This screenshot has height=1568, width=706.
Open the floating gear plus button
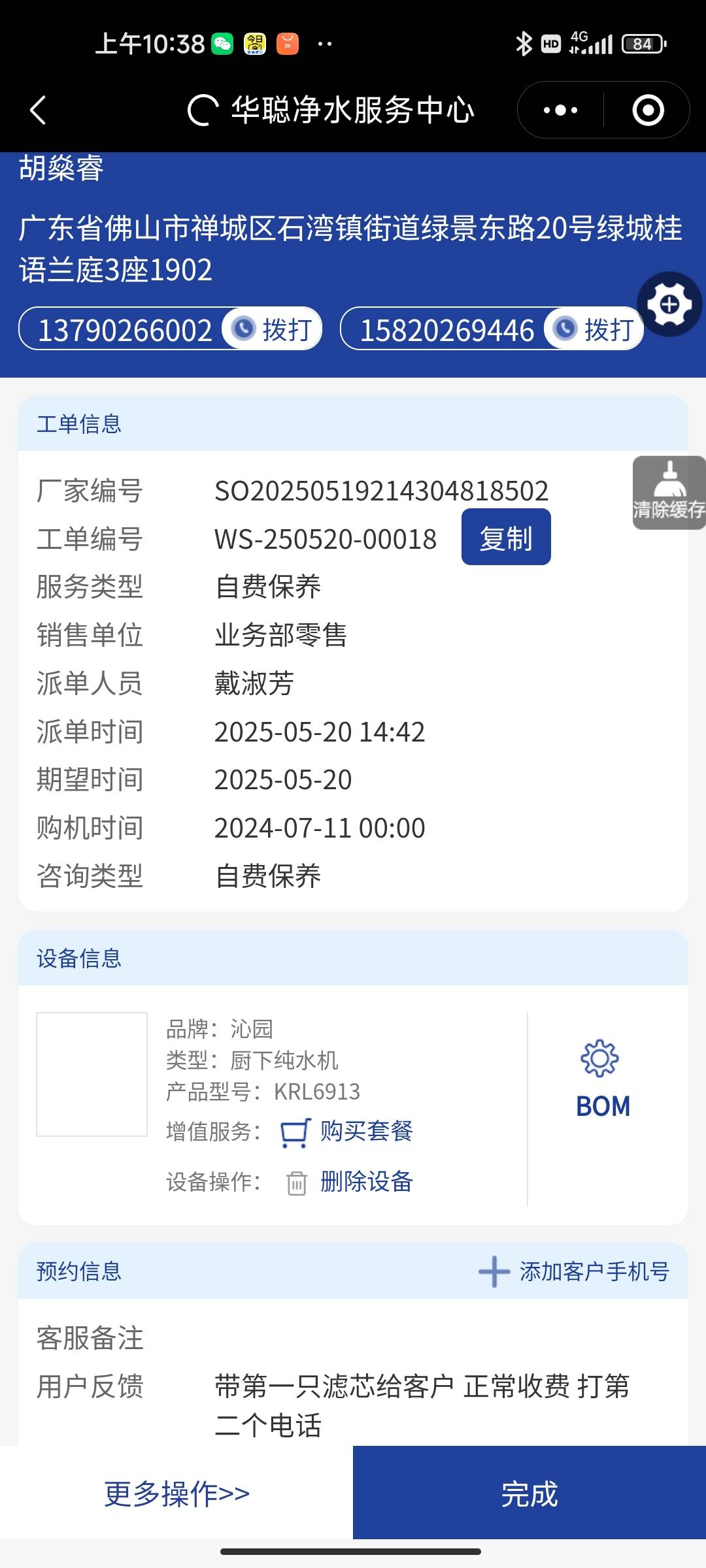(669, 304)
